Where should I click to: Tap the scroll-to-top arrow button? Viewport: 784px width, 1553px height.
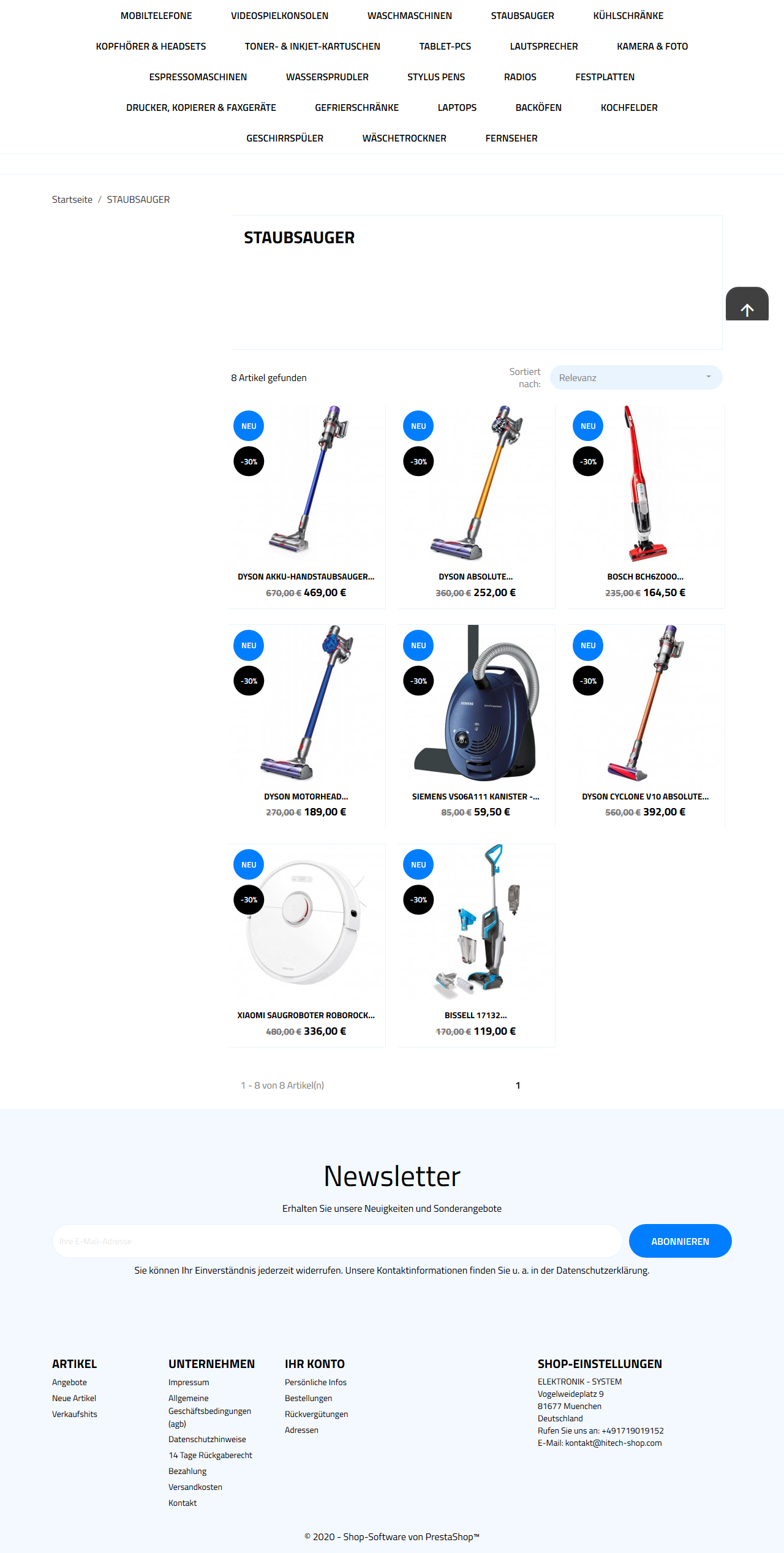(747, 304)
